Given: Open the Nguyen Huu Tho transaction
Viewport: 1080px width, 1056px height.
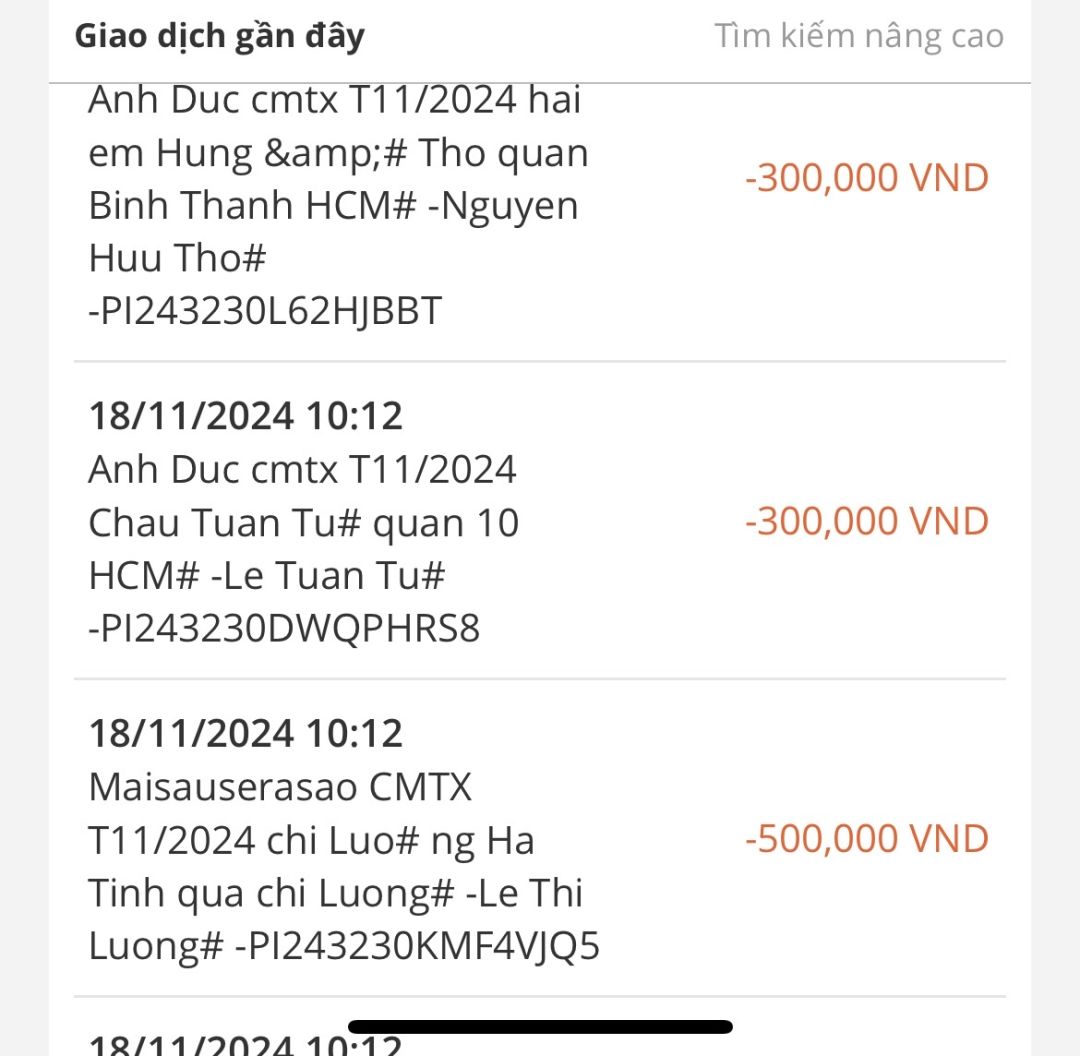Looking at the screenshot, I should tap(540, 207).
